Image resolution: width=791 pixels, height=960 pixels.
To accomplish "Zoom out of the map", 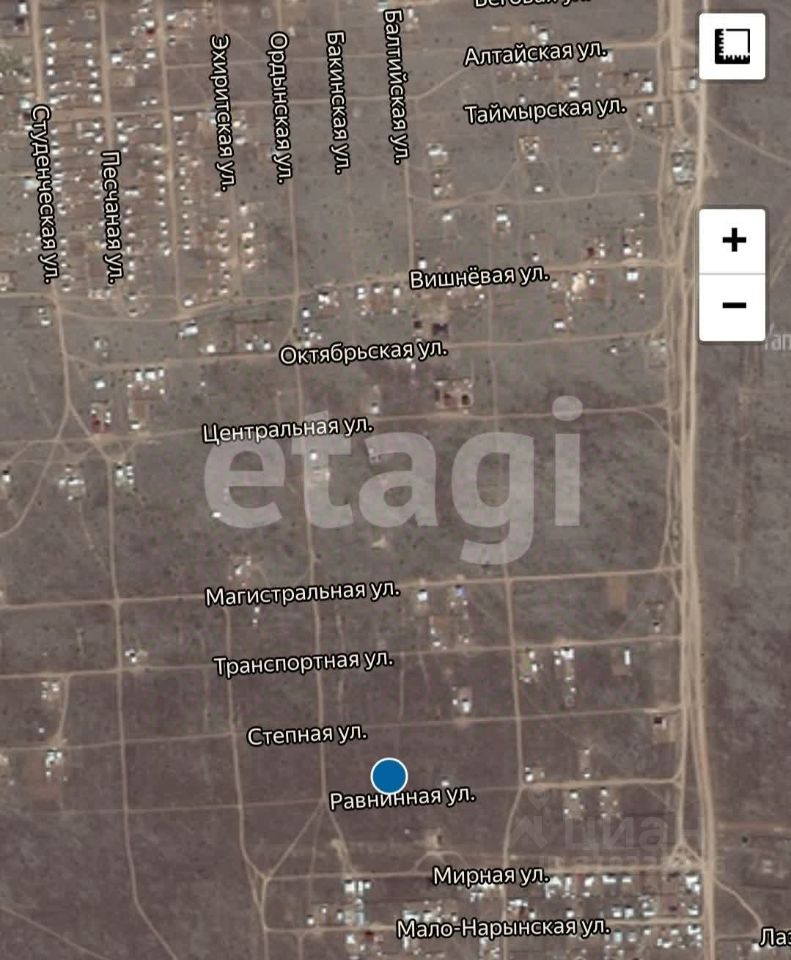I will 733,307.
